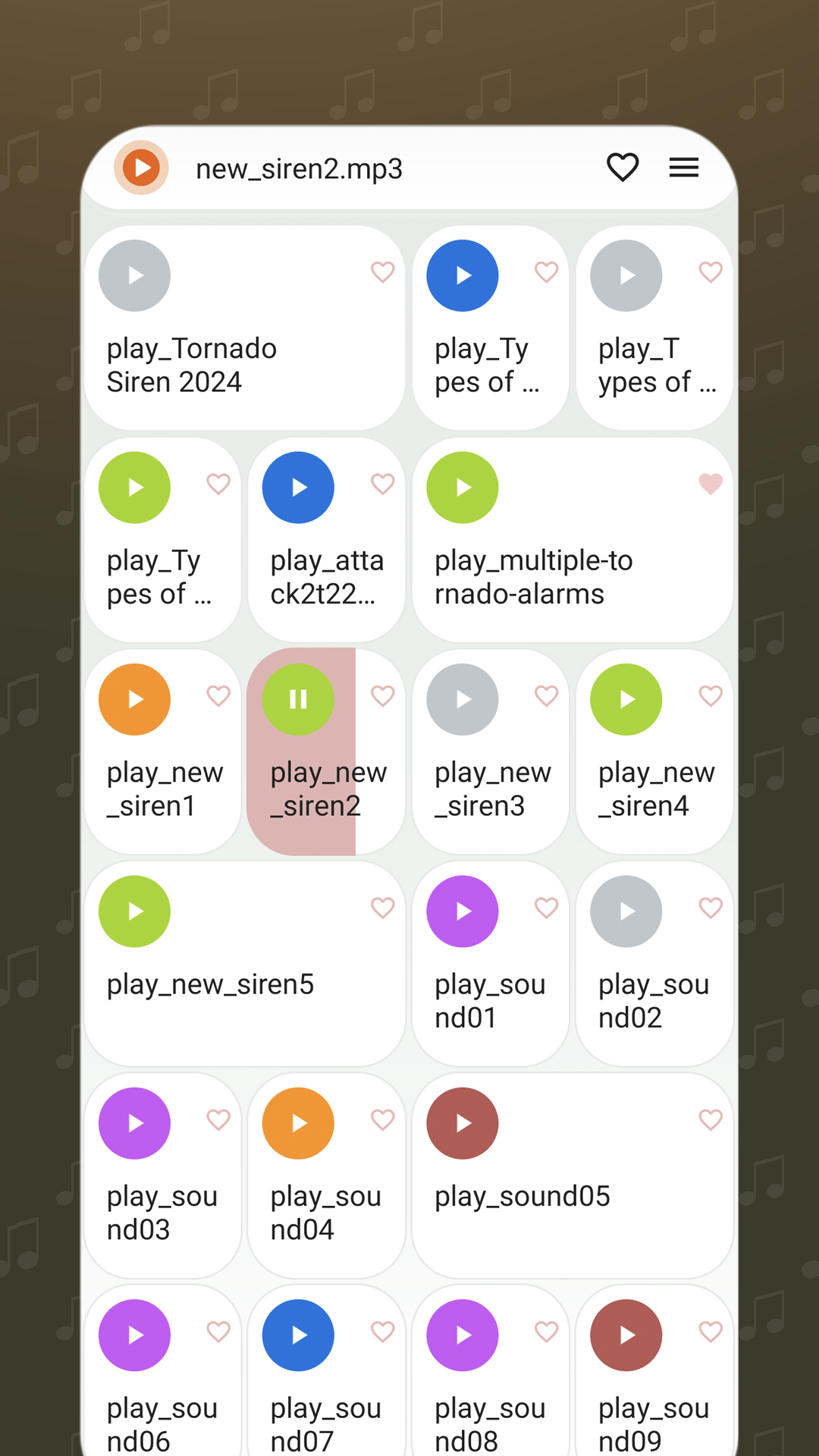
Task: Favorite the play_sound08 sound
Action: coord(546,1332)
